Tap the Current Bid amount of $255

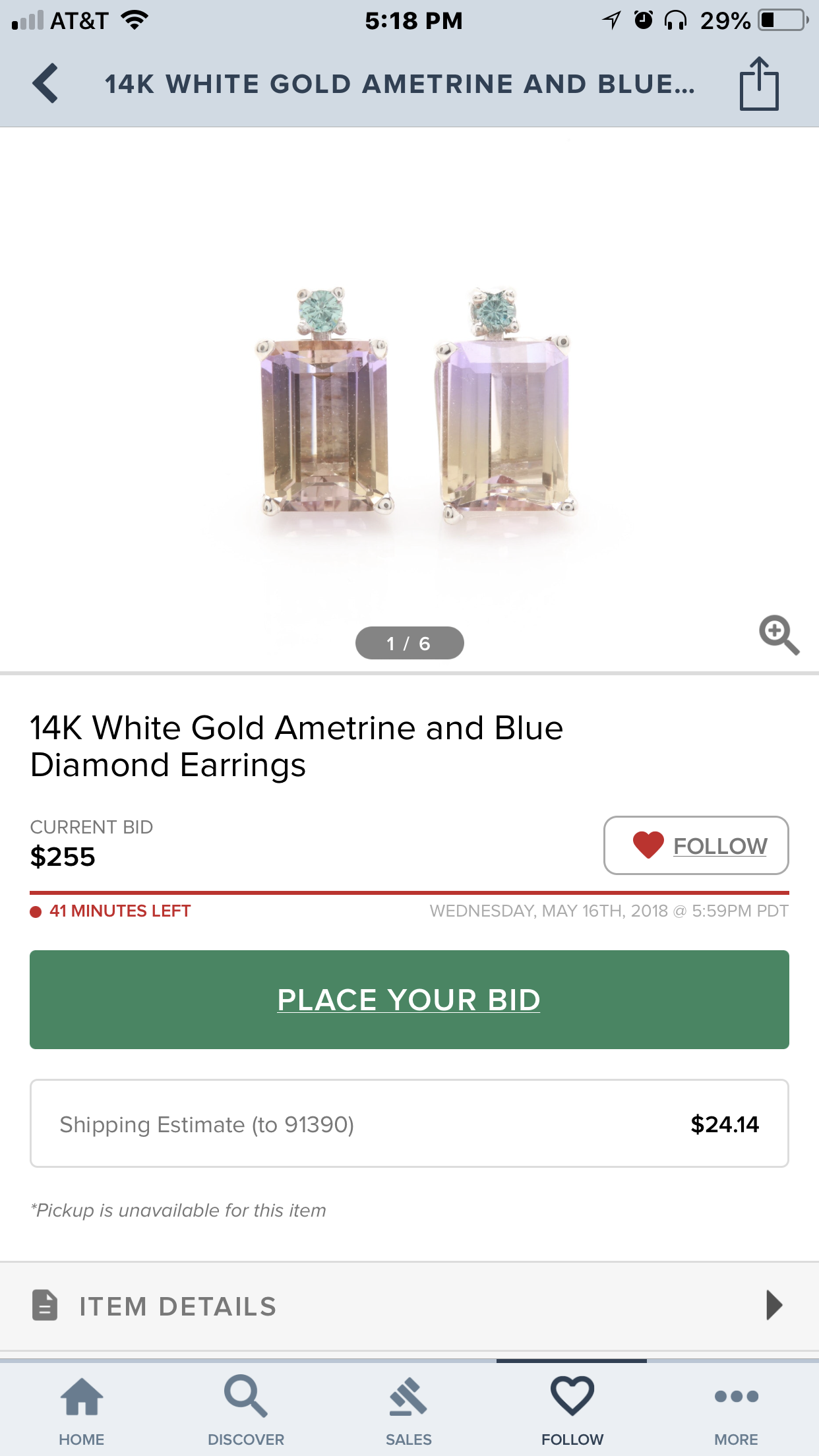63,858
